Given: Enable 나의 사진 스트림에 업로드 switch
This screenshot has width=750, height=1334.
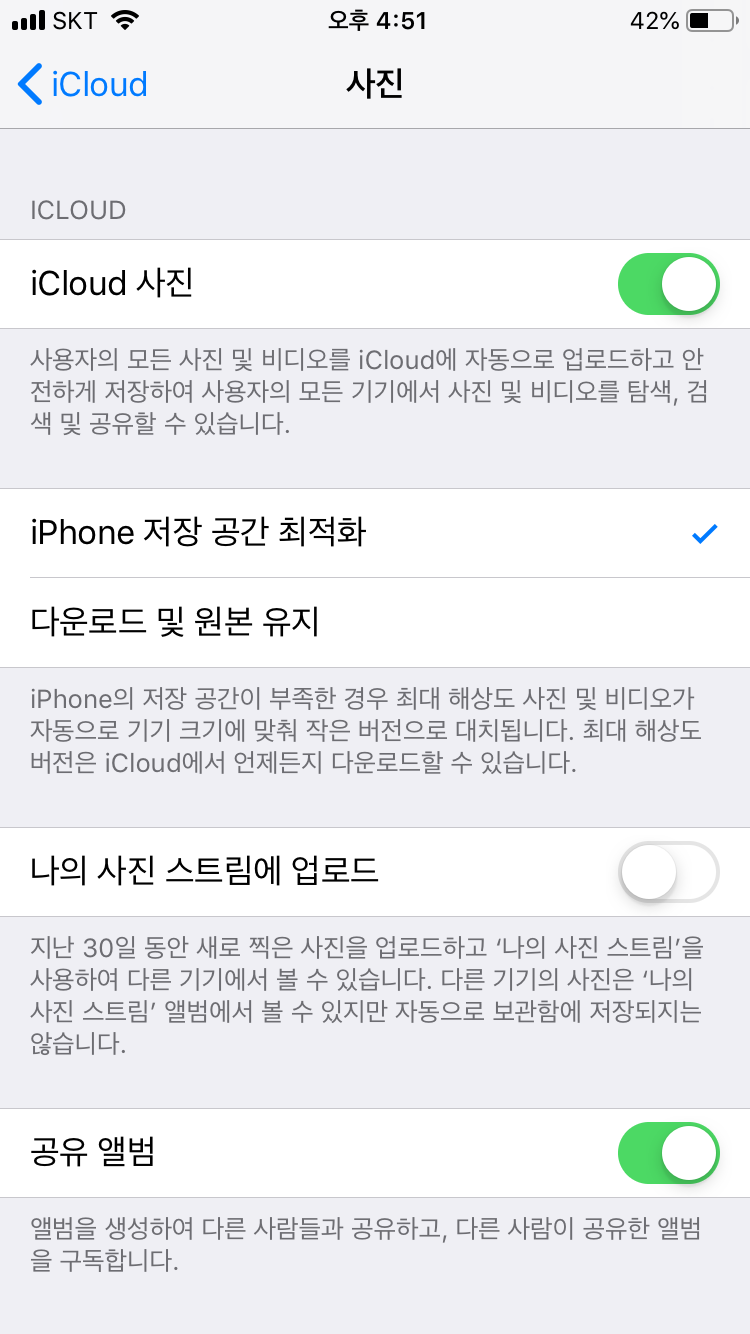Looking at the screenshot, I should pyautogui.click(x=668, y=872).
